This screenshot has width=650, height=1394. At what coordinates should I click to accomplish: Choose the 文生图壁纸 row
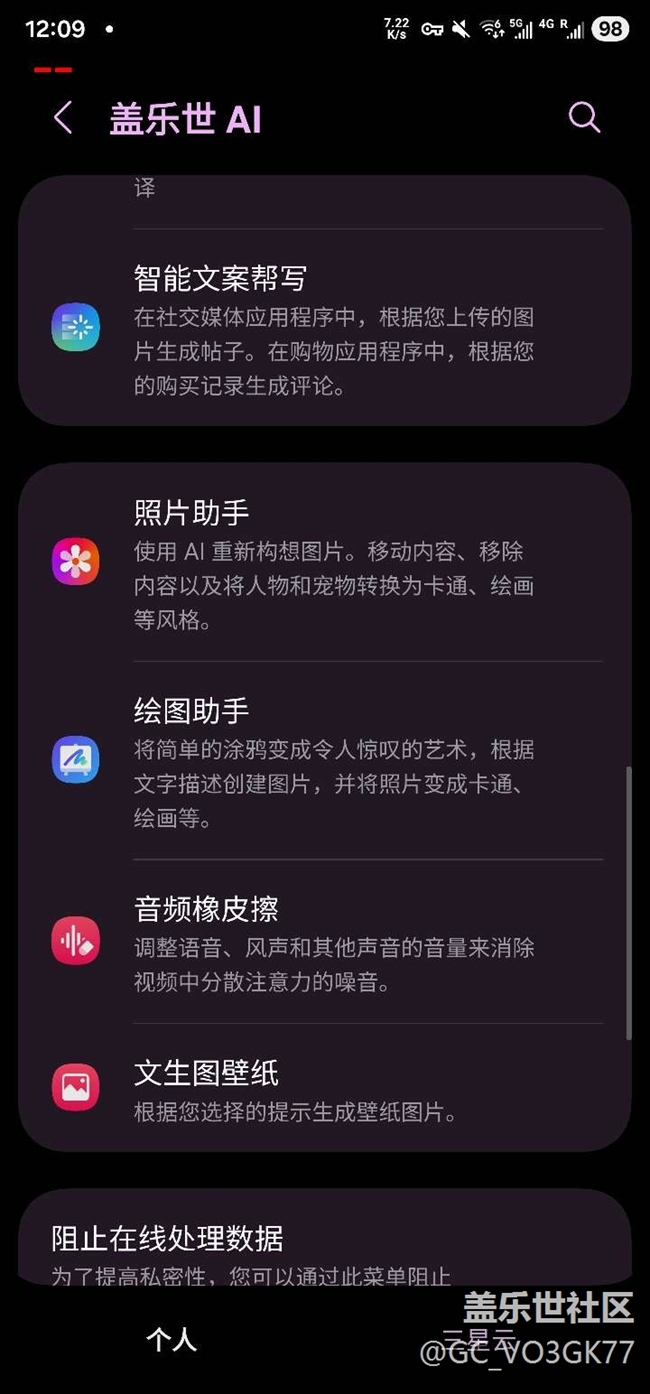pyautogui.click(x=324, y=1088)
